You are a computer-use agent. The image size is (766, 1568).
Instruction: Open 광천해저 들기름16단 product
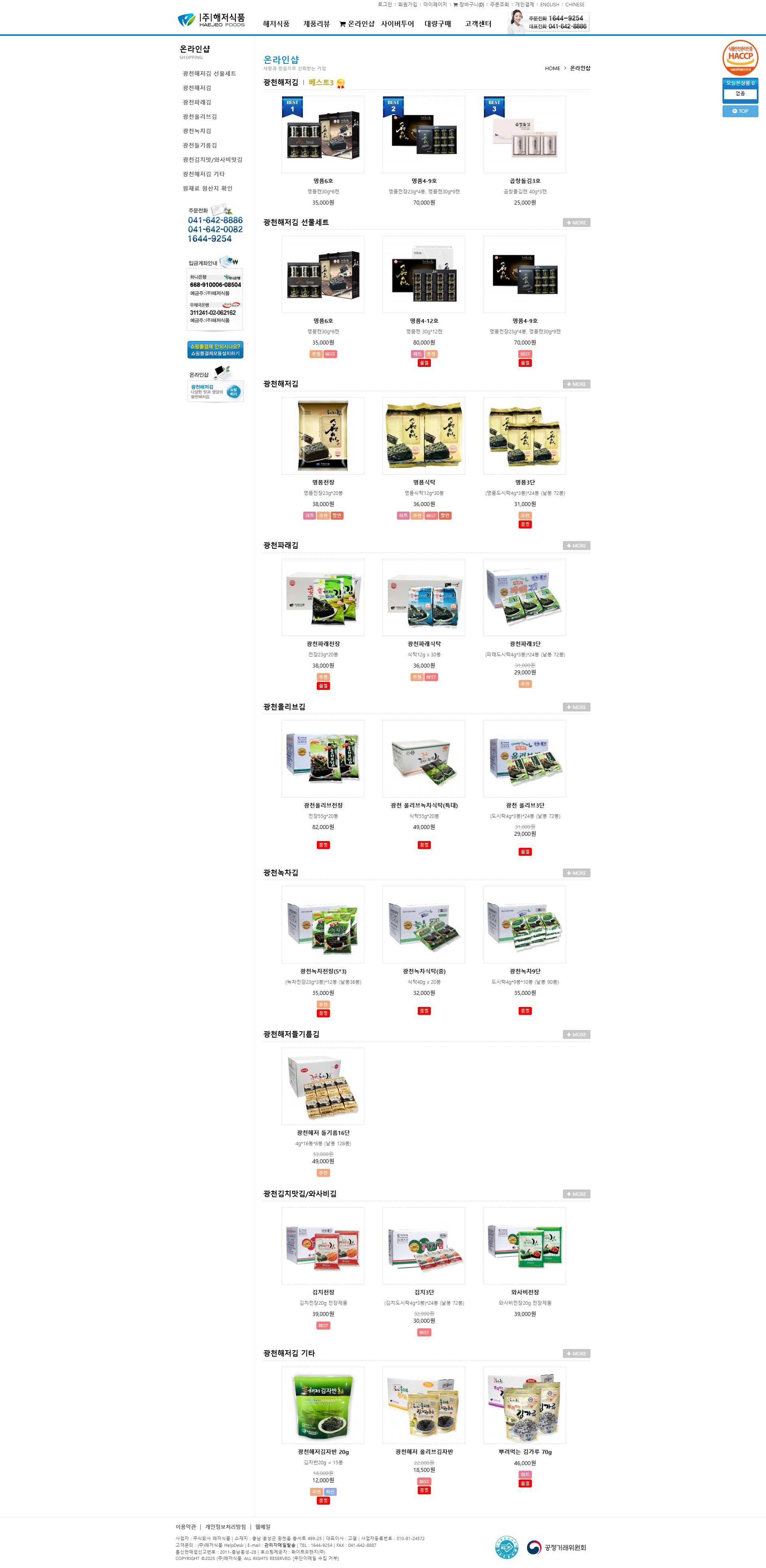[323, 1086]
